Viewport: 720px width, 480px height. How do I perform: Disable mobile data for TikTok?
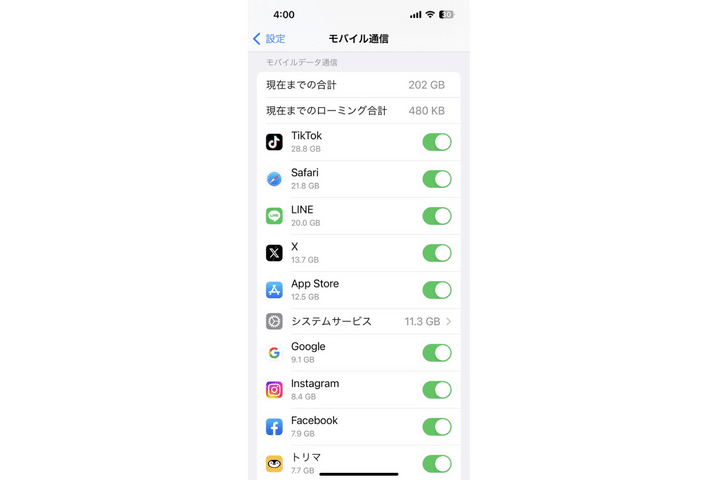(436, 142)
